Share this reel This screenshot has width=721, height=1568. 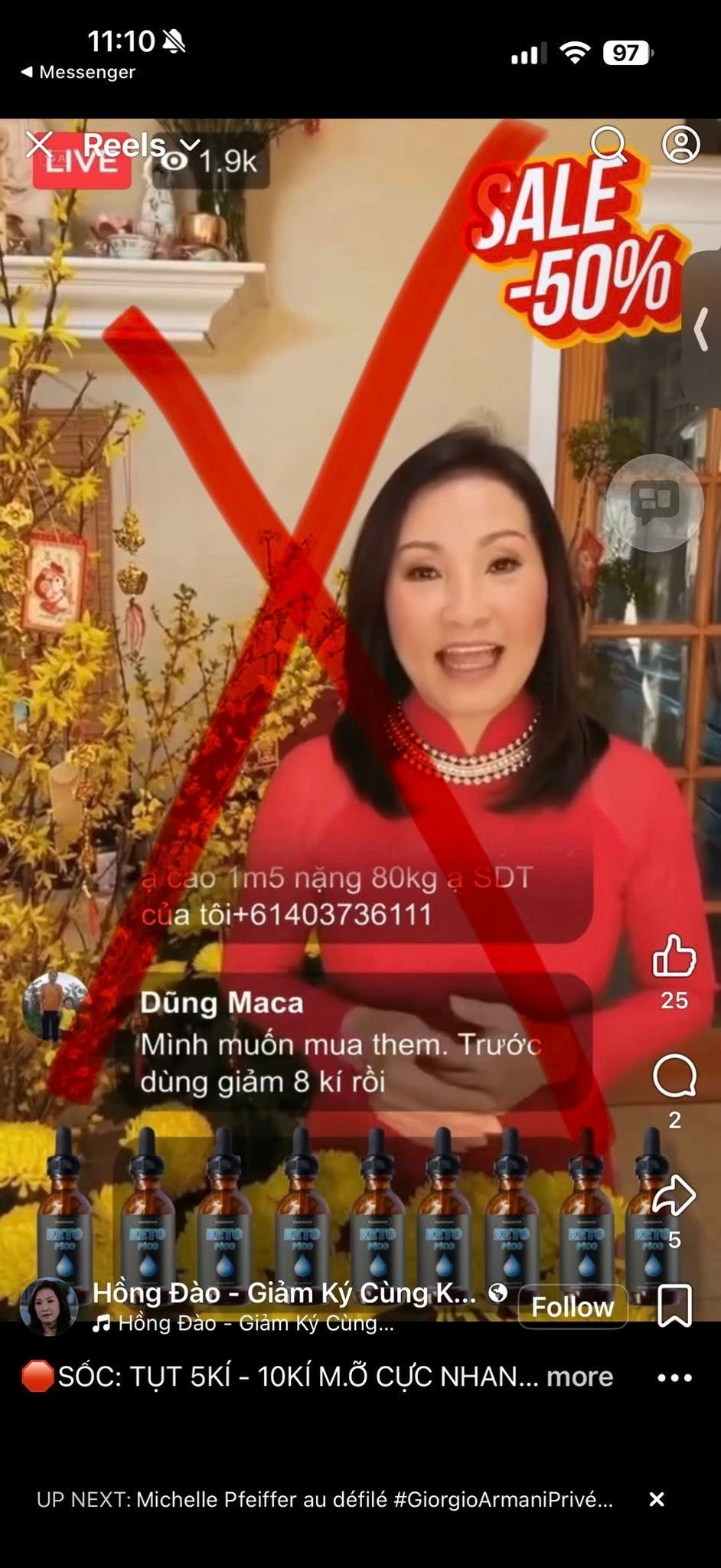pyautogui.click(x=674, y=1196)
